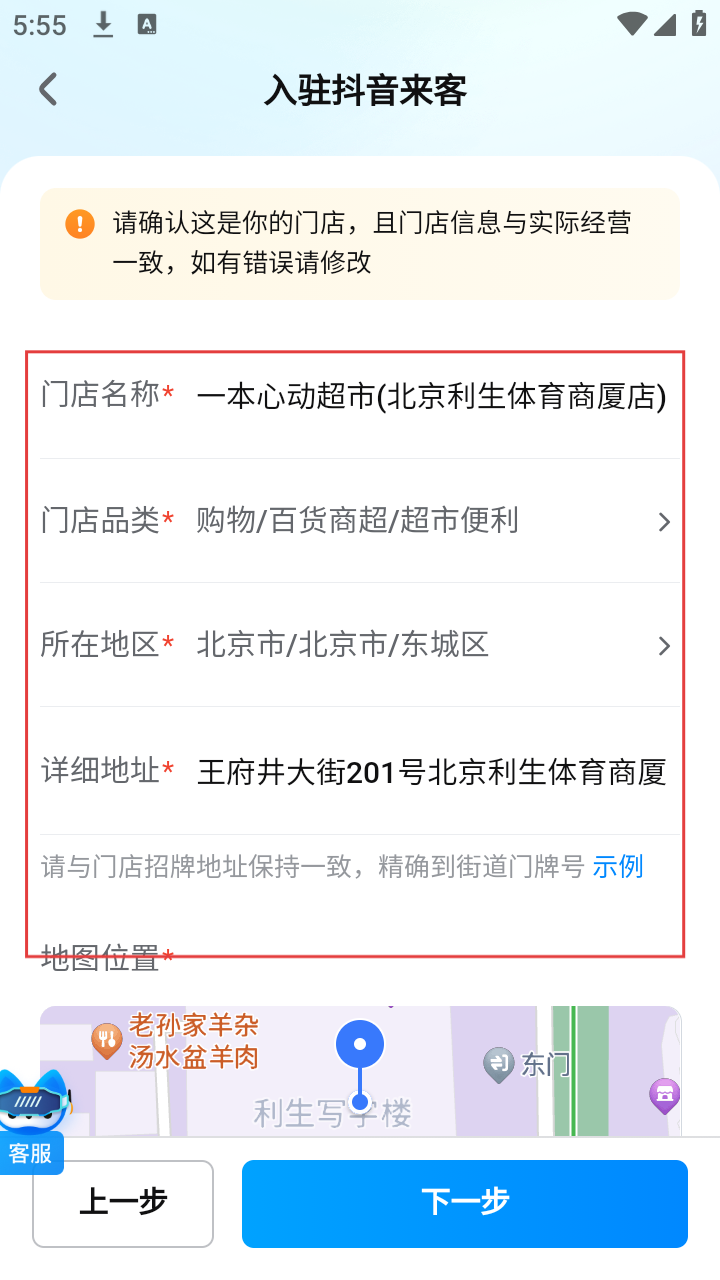Screen dimensions: 720x1280
Task: Open the 门店品类 category picker
Action: point(430,521)
